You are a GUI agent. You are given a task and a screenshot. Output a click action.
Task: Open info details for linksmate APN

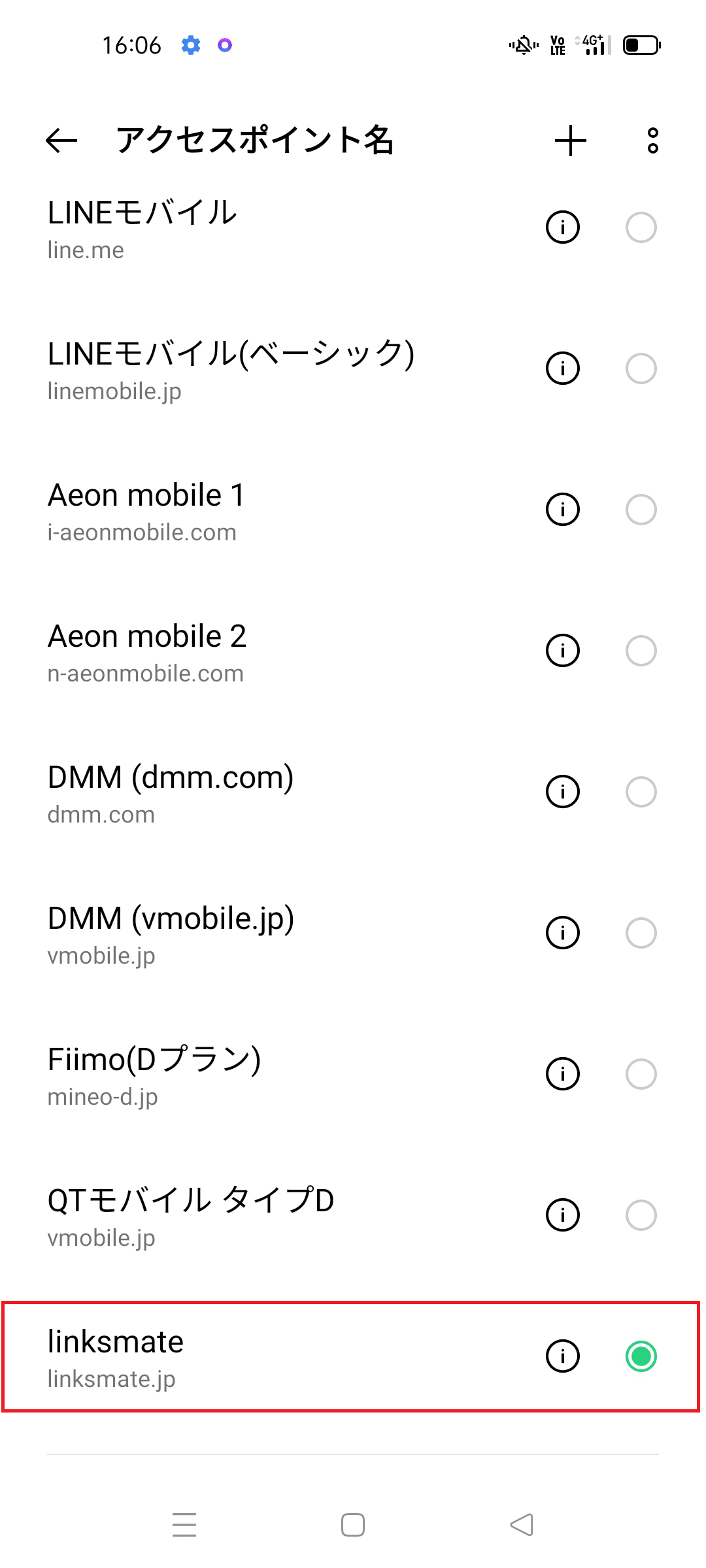(562, 1356)
